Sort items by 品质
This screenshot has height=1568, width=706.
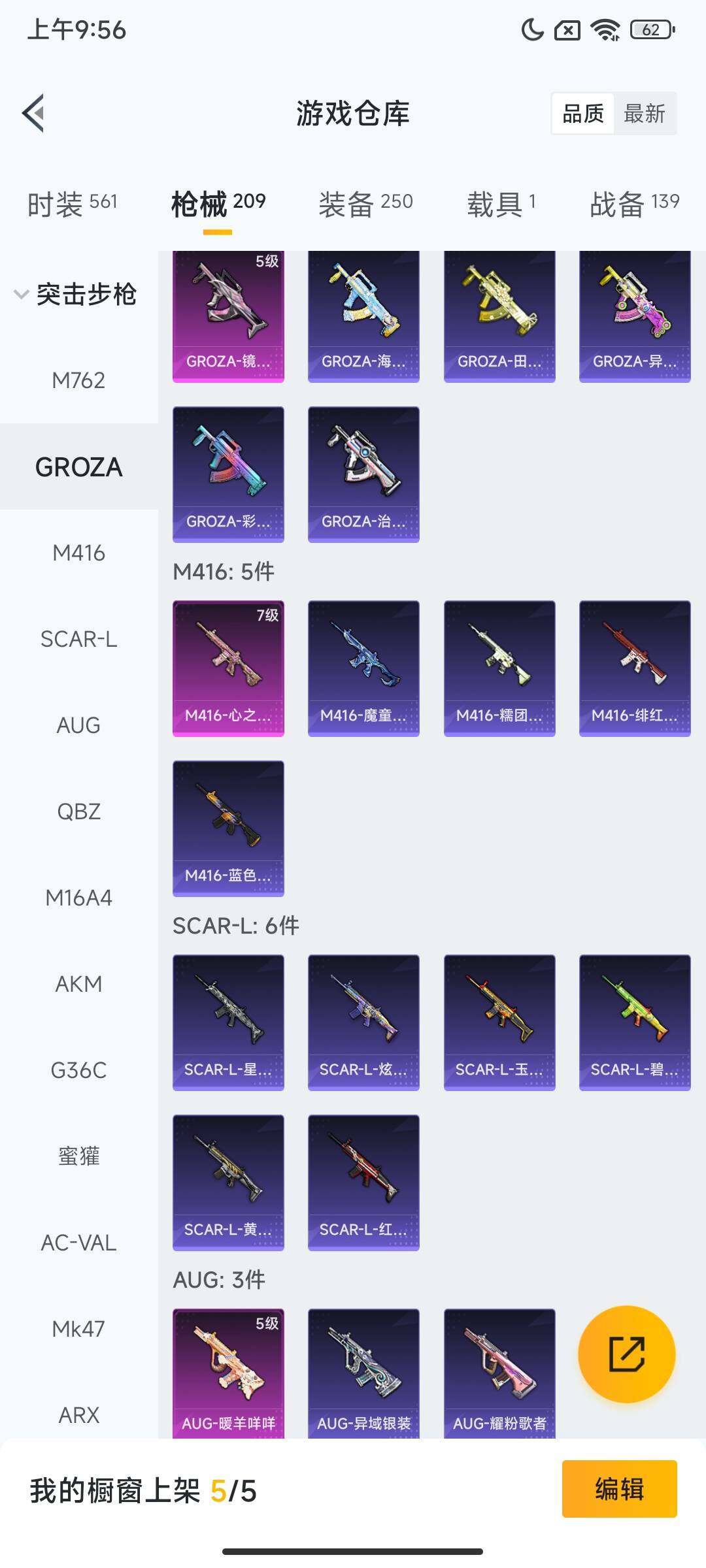pyautogui.click(x=583, y=114)
